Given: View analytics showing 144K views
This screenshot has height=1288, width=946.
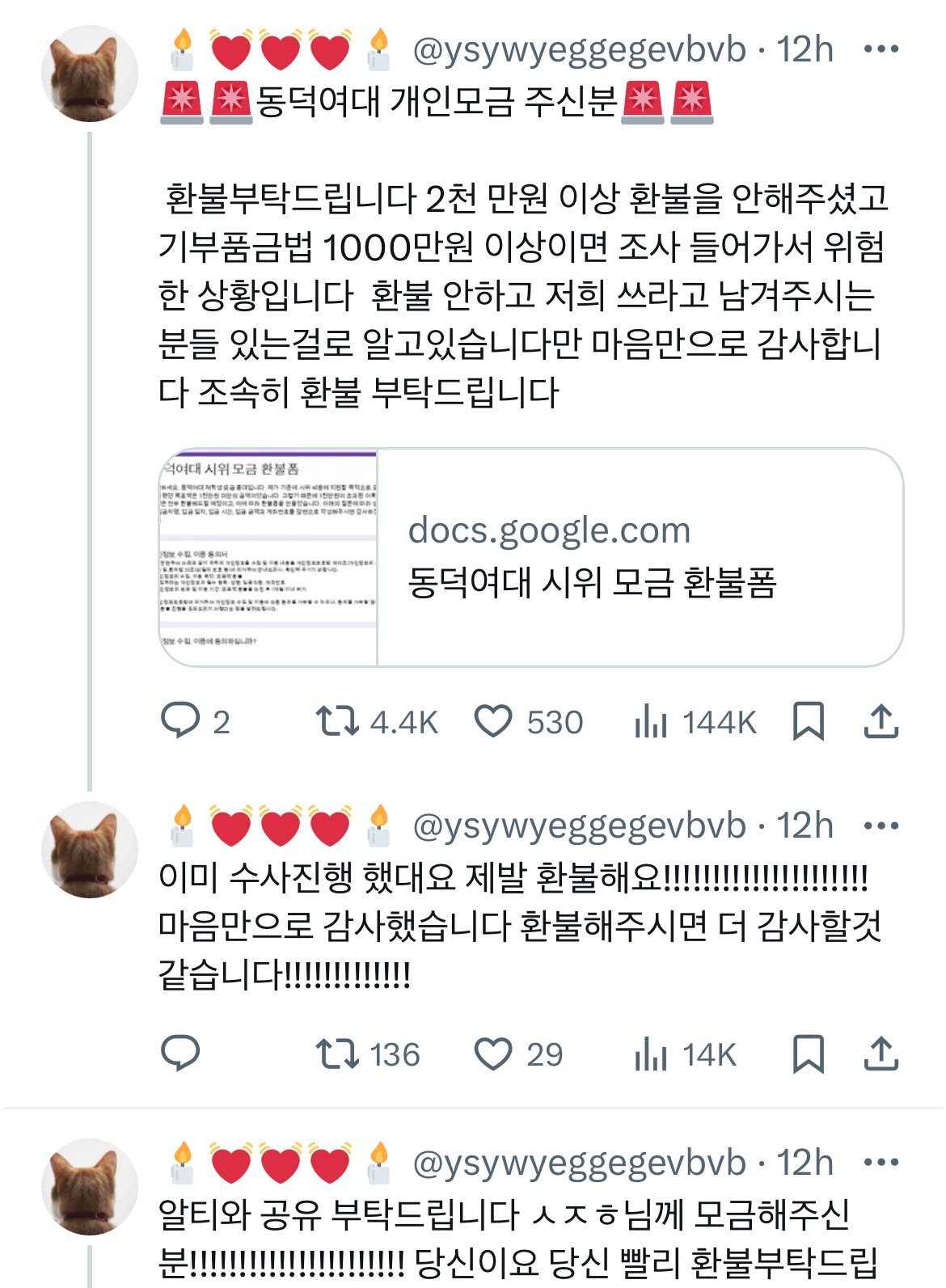Looking at the screenshot, I should coord(651,721).
